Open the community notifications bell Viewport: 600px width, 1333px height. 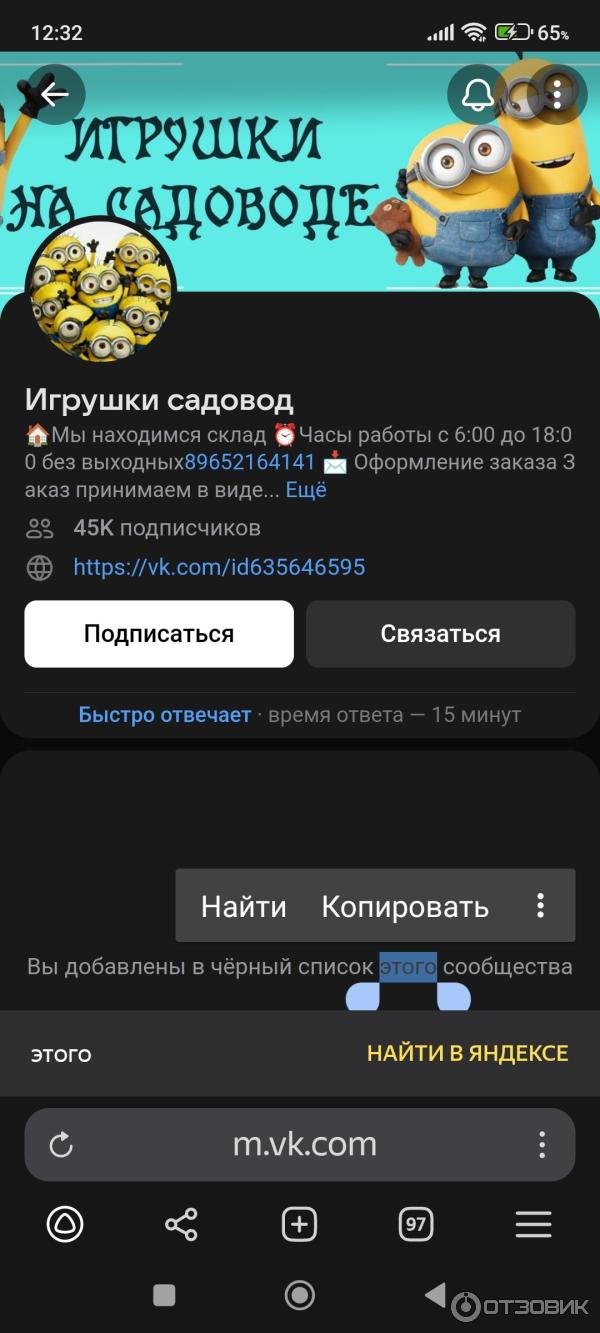tap(478, 95)
